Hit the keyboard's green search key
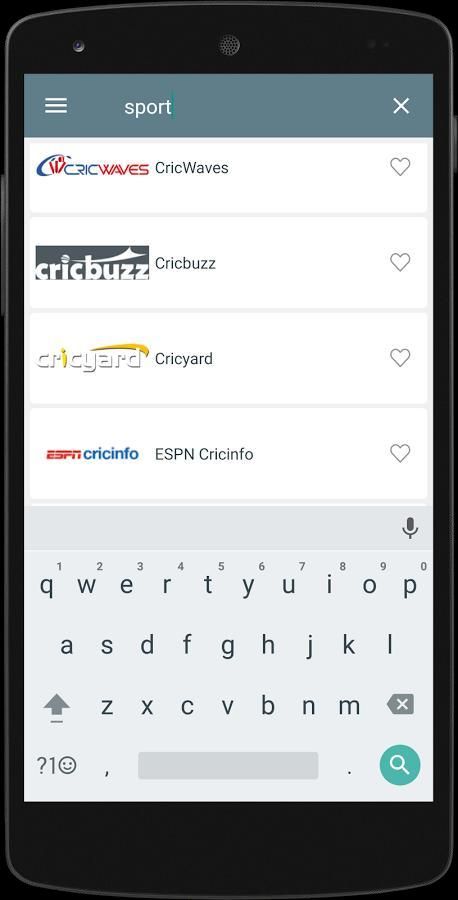 point(399,765)
